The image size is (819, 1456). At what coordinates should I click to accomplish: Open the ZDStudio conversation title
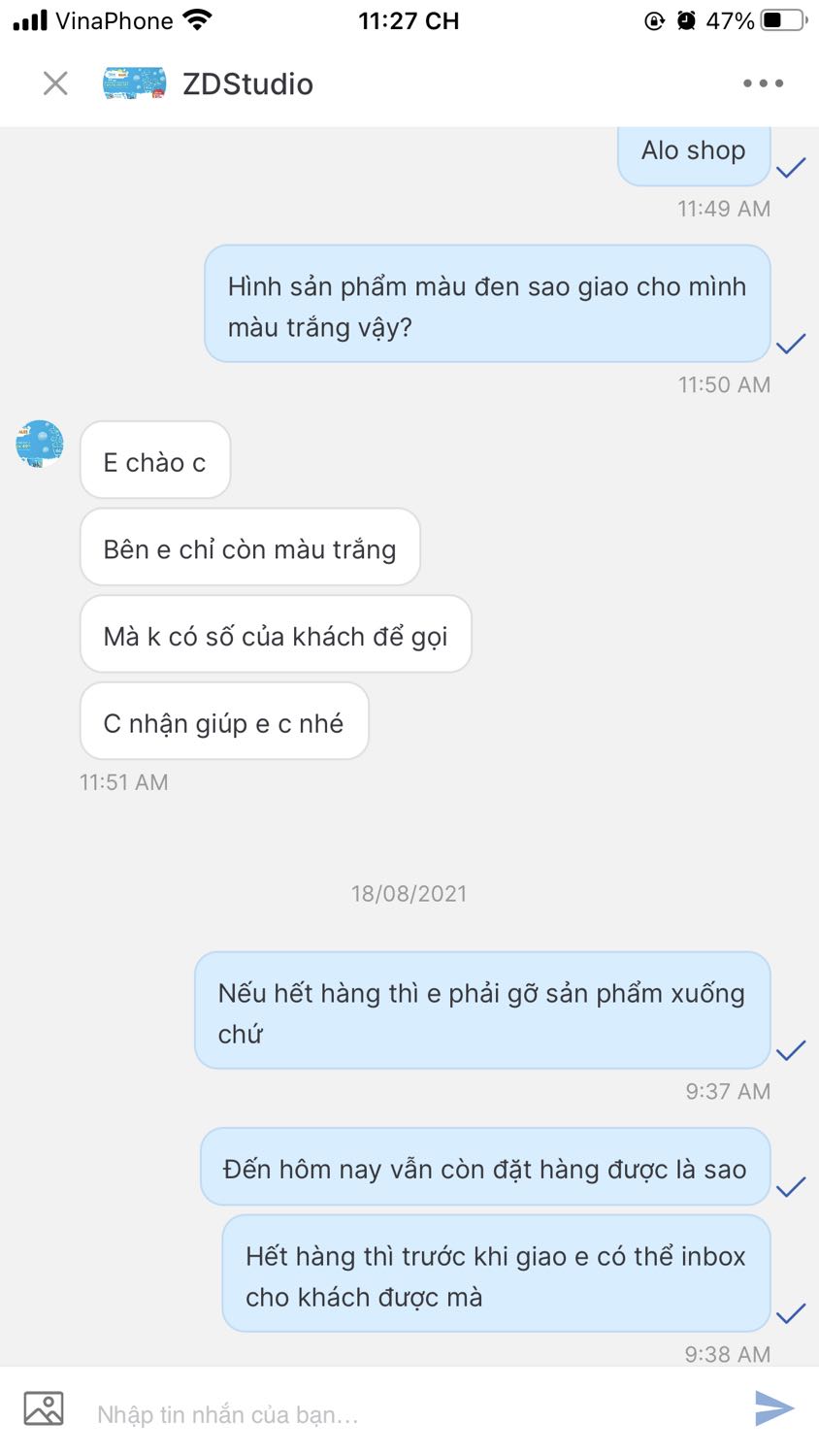[247, 83]
